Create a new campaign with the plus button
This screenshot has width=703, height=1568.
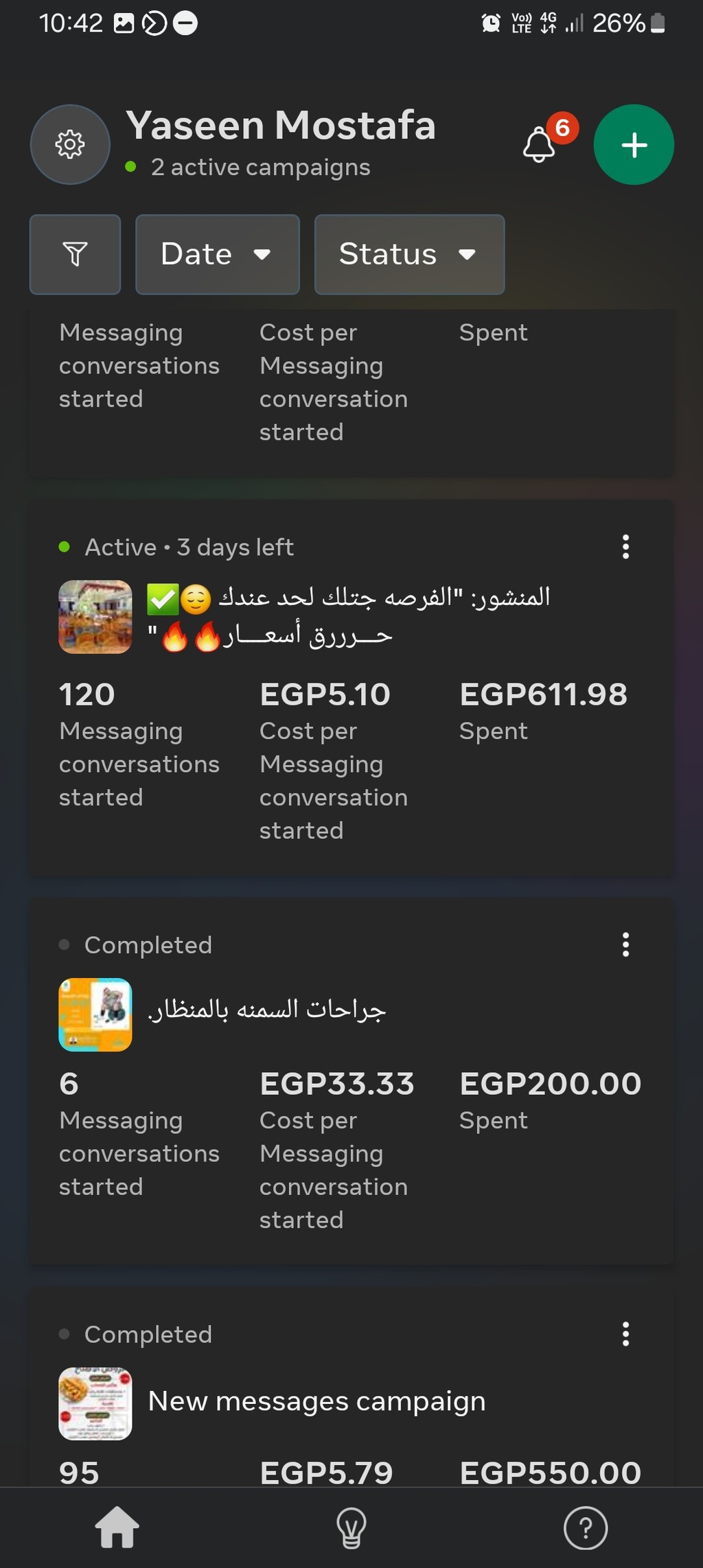click(x=634, y=144)
